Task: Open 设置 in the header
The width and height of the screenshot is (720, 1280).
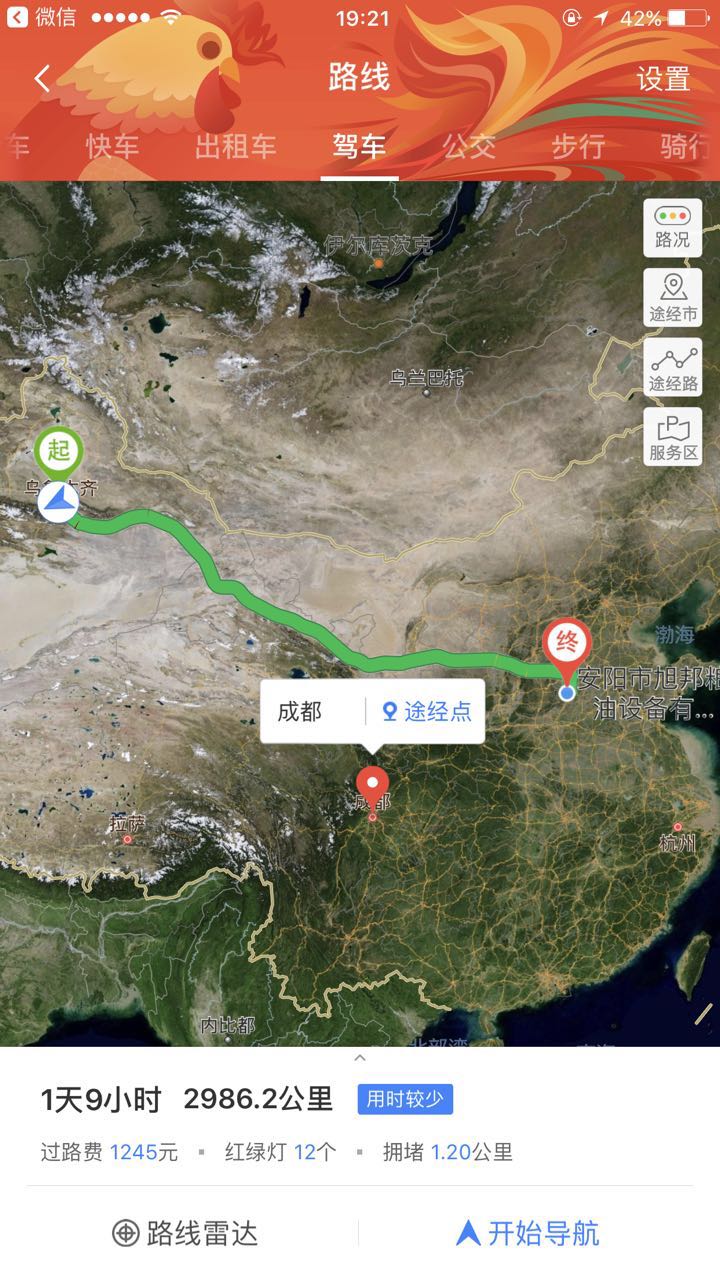Action: 663,79
